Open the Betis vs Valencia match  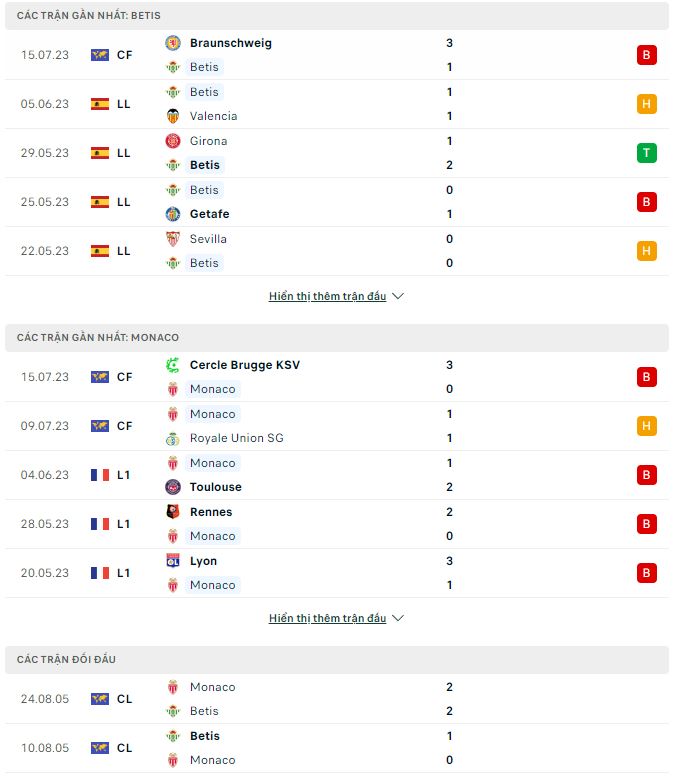[336, 104]
